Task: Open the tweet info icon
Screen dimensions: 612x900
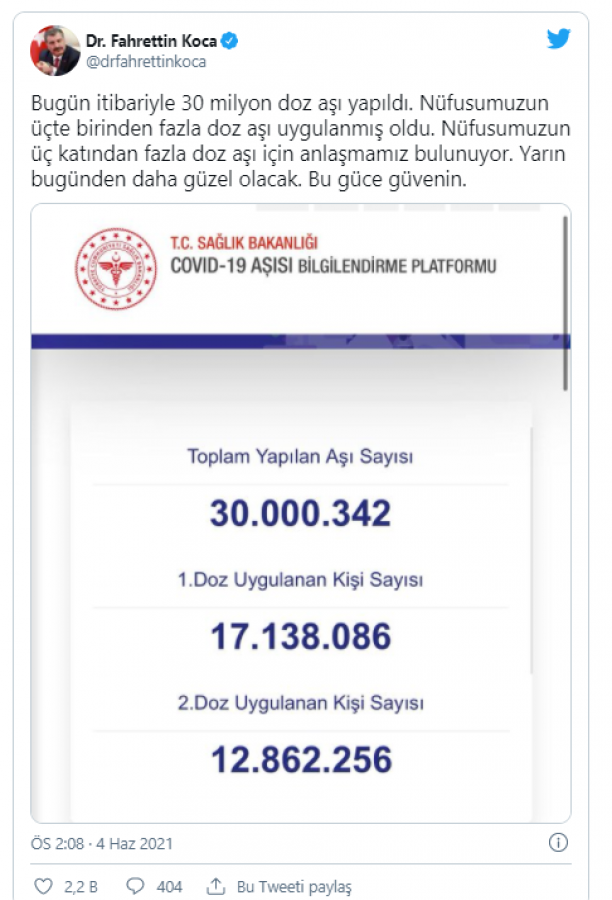Action: click(559, 842)
